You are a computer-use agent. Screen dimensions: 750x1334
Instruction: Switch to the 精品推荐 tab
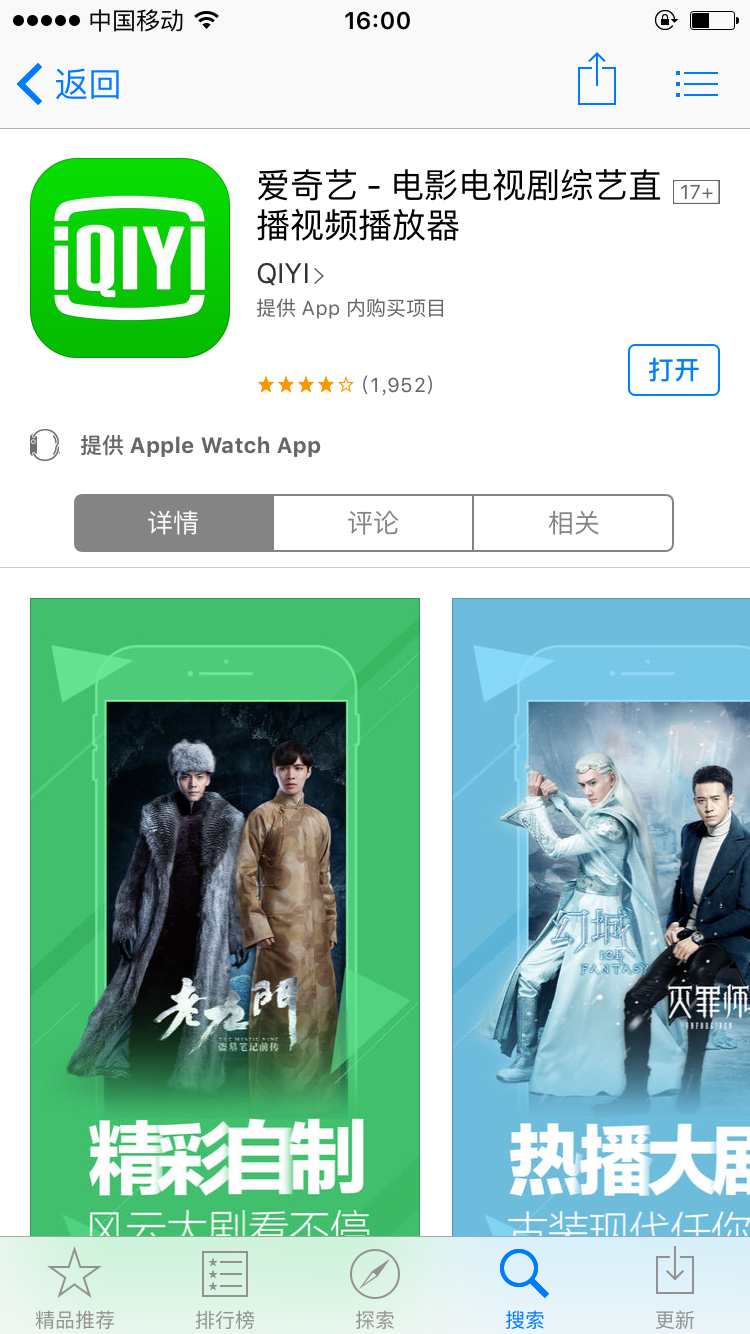point(75,1288)
